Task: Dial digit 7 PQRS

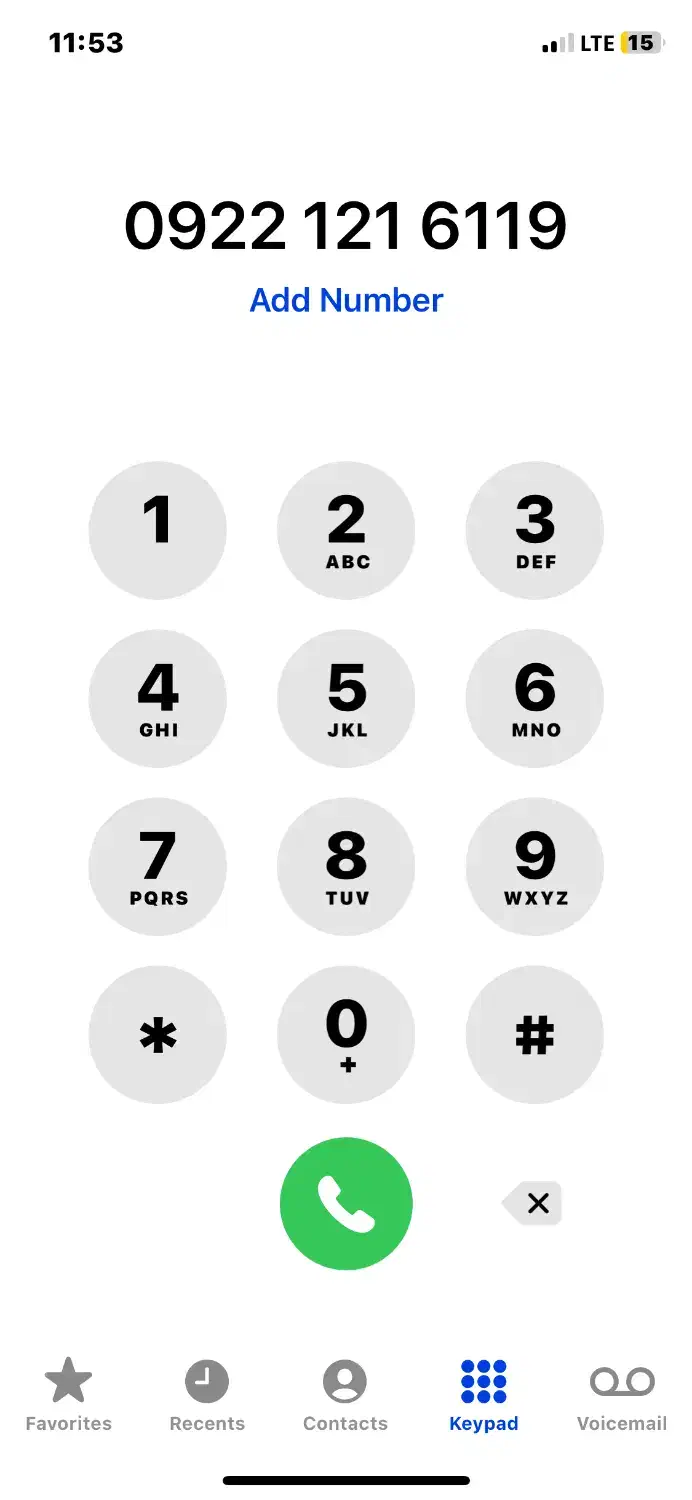Action: [158, 866]
